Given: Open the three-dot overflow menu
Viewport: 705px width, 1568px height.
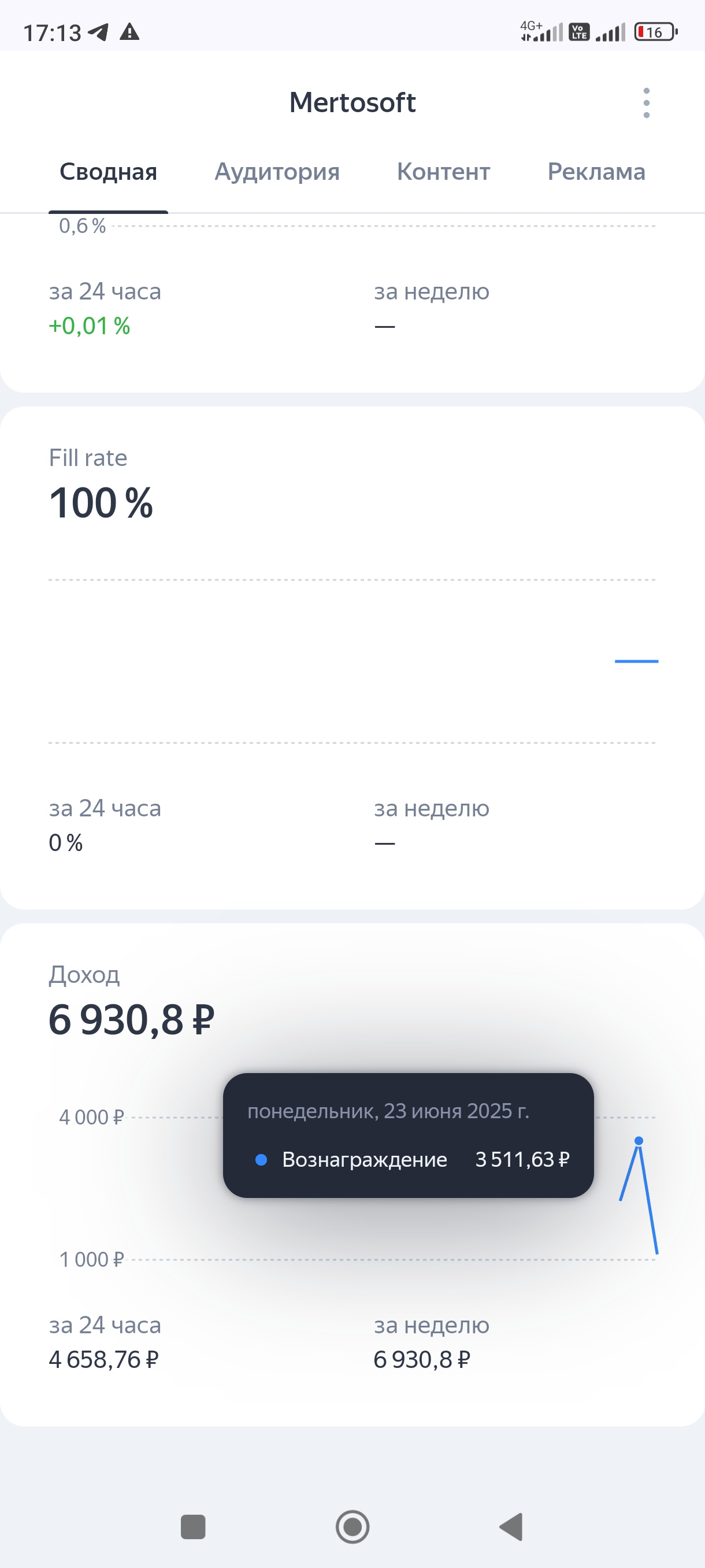Looking at the screenshot, I should [x=646, y=102].
